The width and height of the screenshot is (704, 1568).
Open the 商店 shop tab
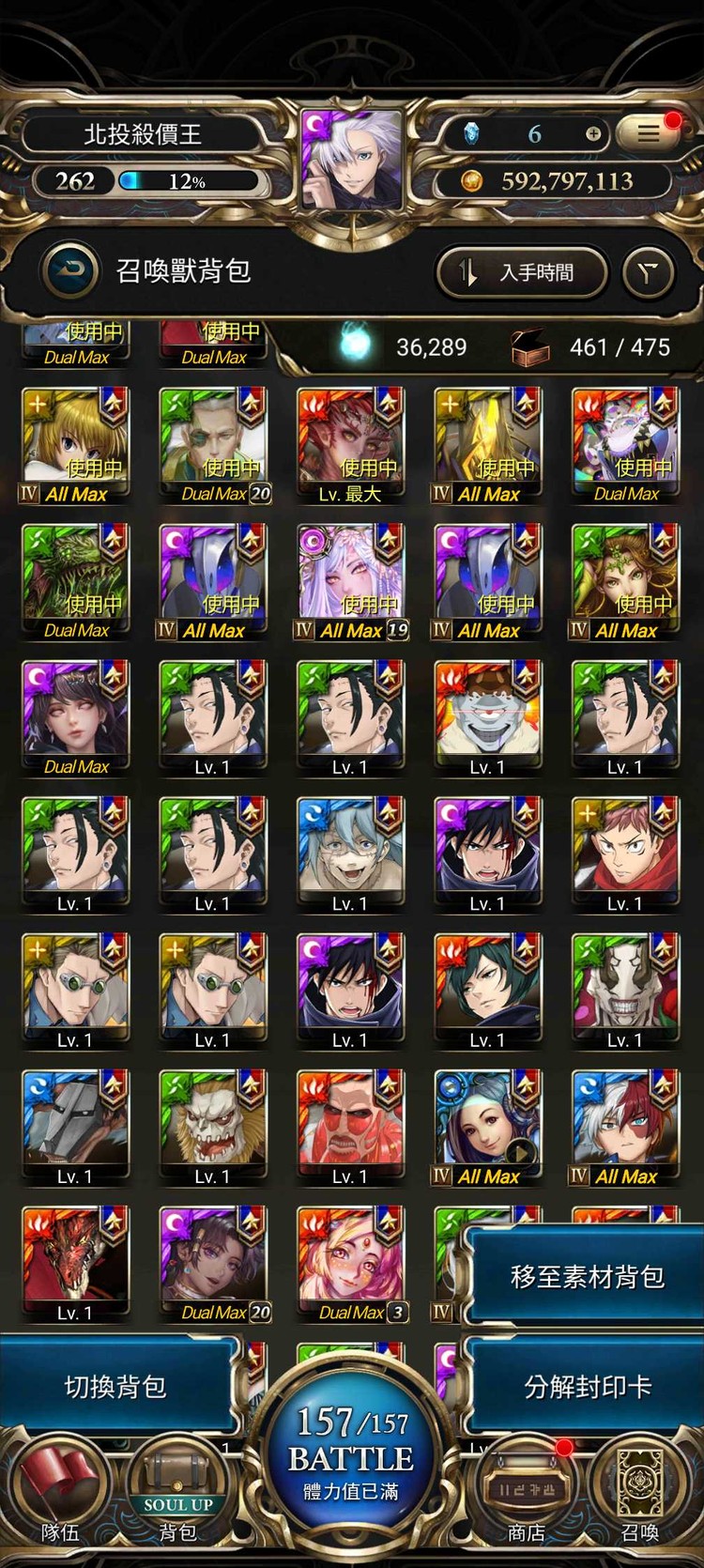[x=526, y=1498]
